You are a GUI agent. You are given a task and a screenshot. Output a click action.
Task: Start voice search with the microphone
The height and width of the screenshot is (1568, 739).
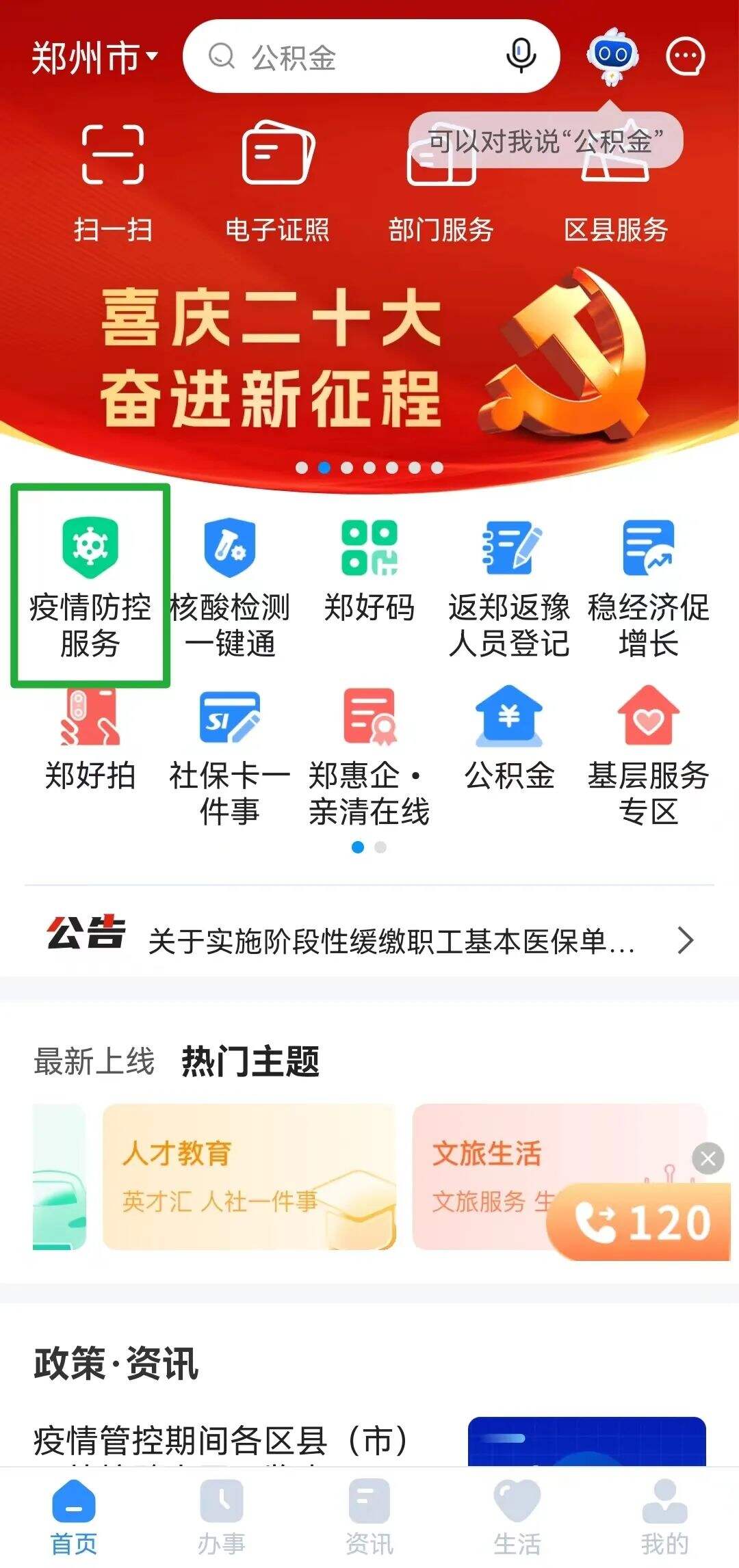pyautogui.click(x=521, y=56)
